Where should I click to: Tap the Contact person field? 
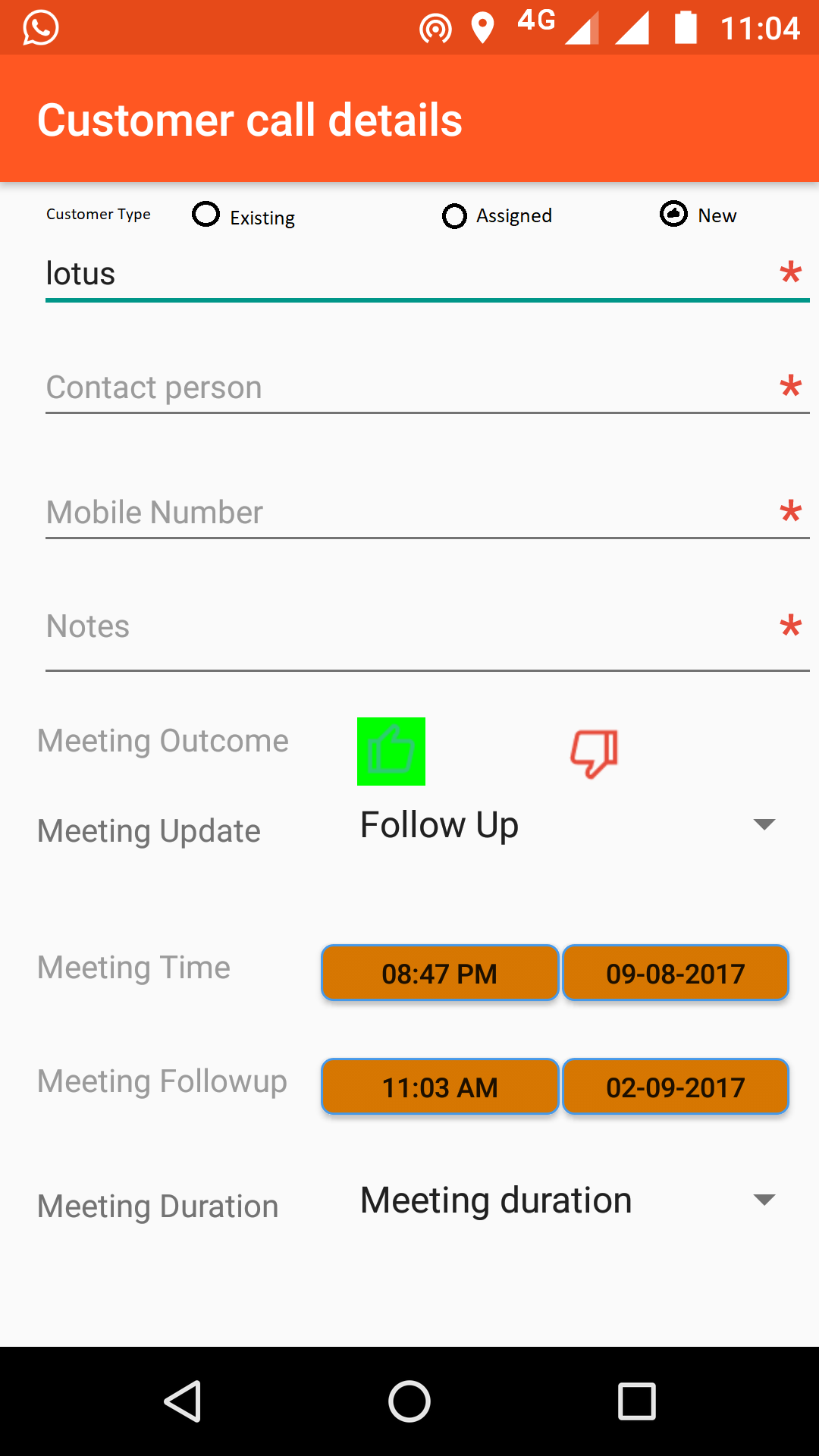409,388
